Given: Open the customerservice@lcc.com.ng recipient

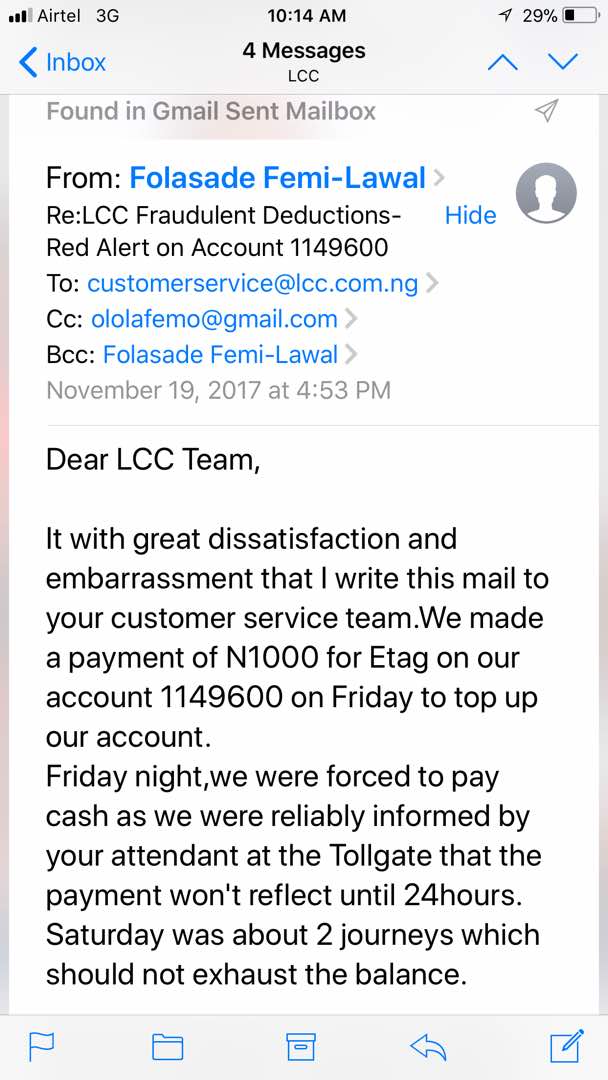Looking at the screenshot, I should coord(252,283).
